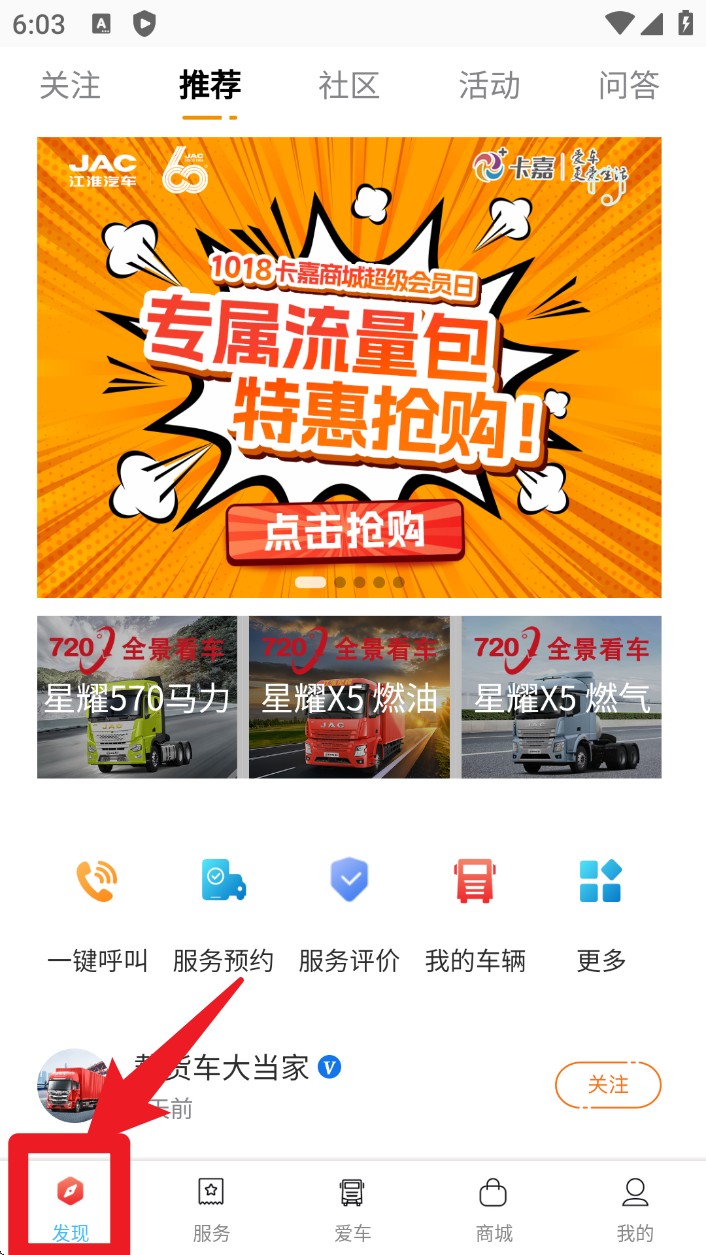Switch to the 问答 tab

[x=628, y=86]
